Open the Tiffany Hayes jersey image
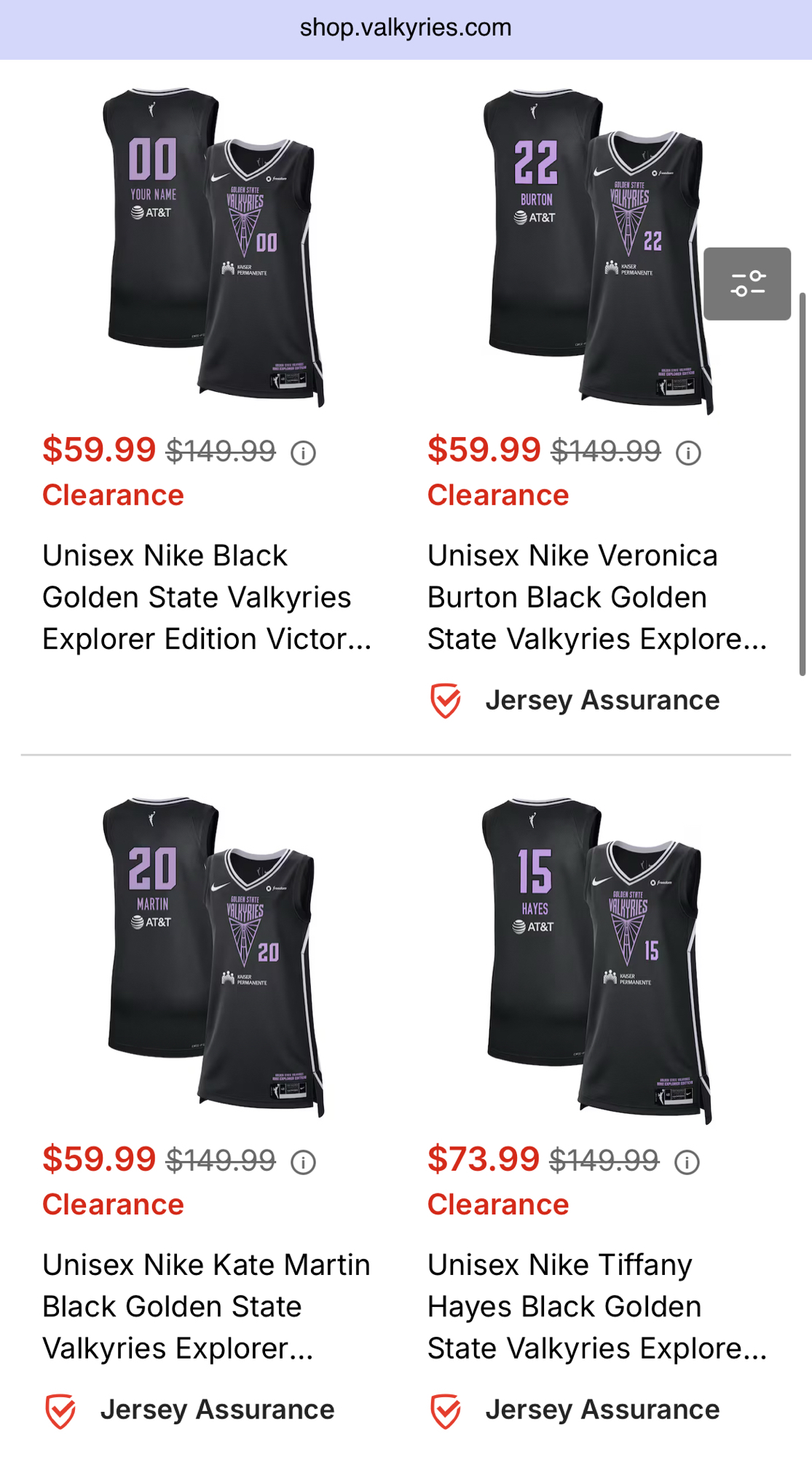The width and height of the screenshot is (812, 1457). point(597,960)
